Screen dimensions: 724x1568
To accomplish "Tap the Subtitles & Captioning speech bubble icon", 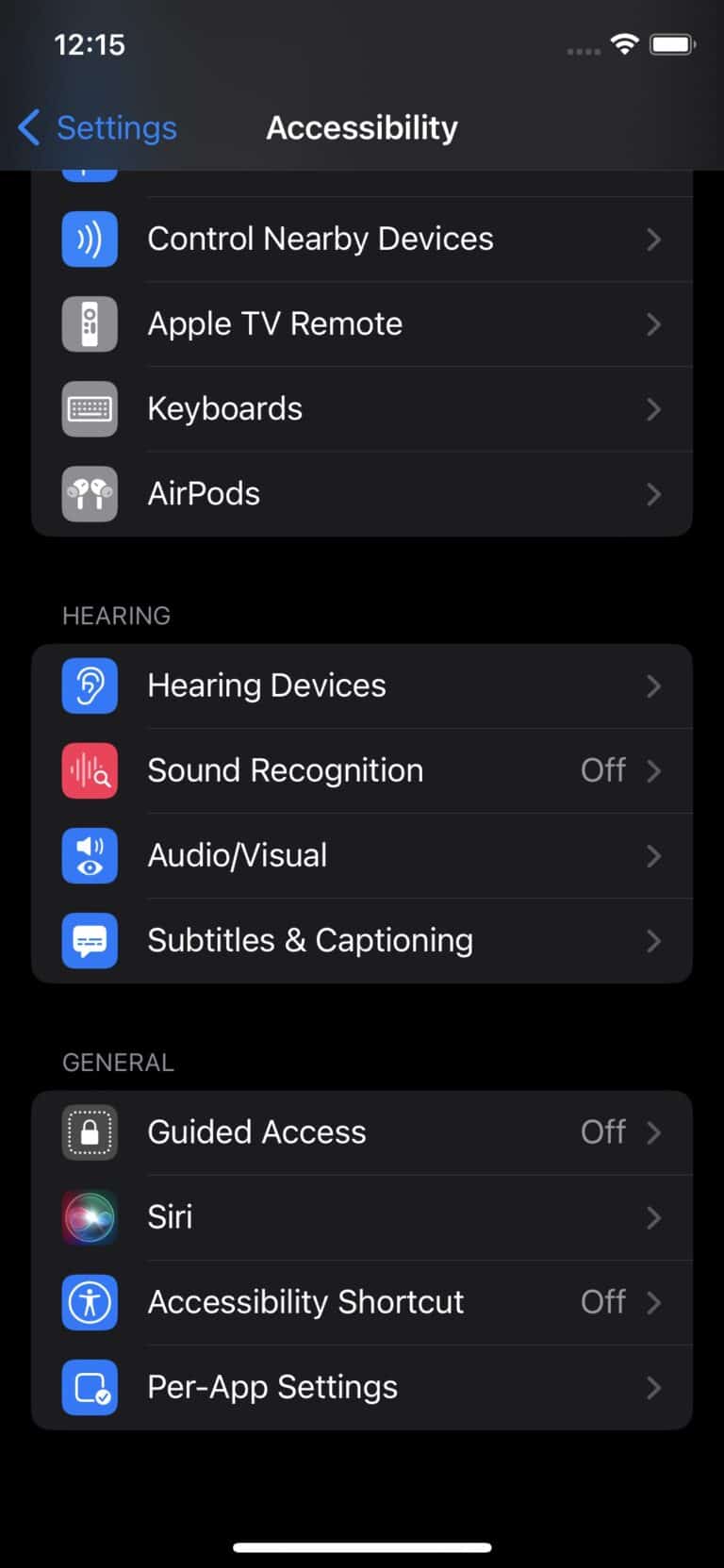I will (x=90, y=940).
